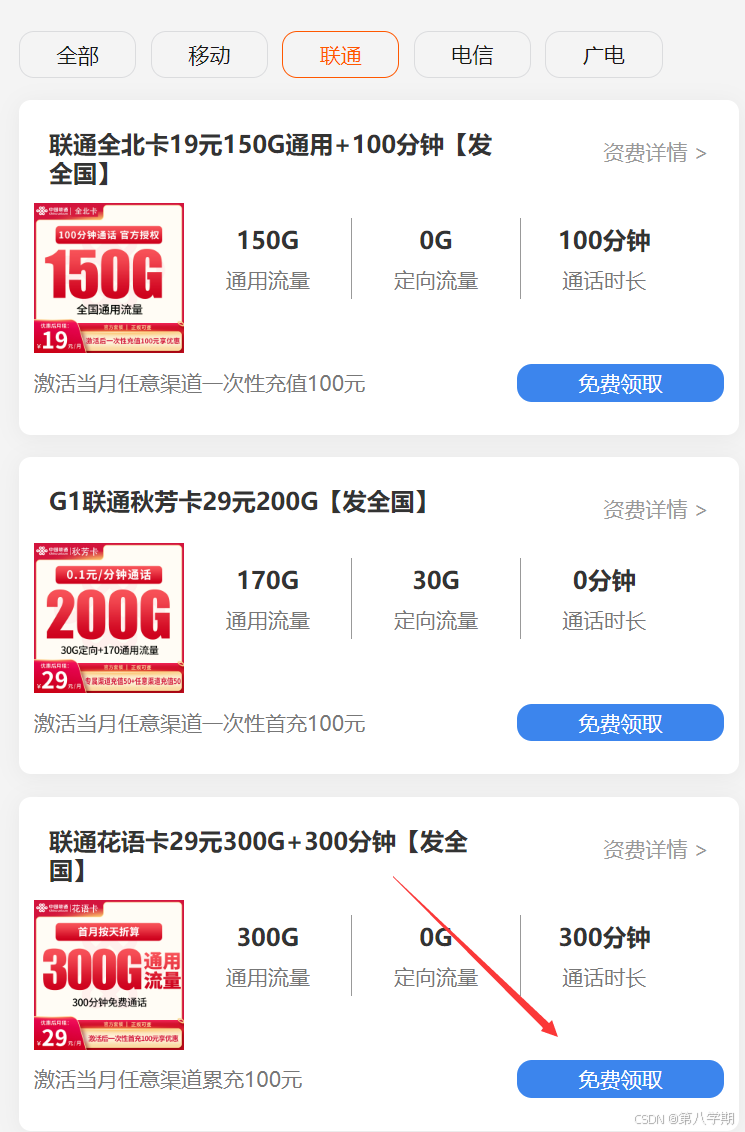Claim the G1联通秋芳卡 with 免费领取
Image resolution: width=745 pixels, height=1132 pixels.
[x=620, y=723]
